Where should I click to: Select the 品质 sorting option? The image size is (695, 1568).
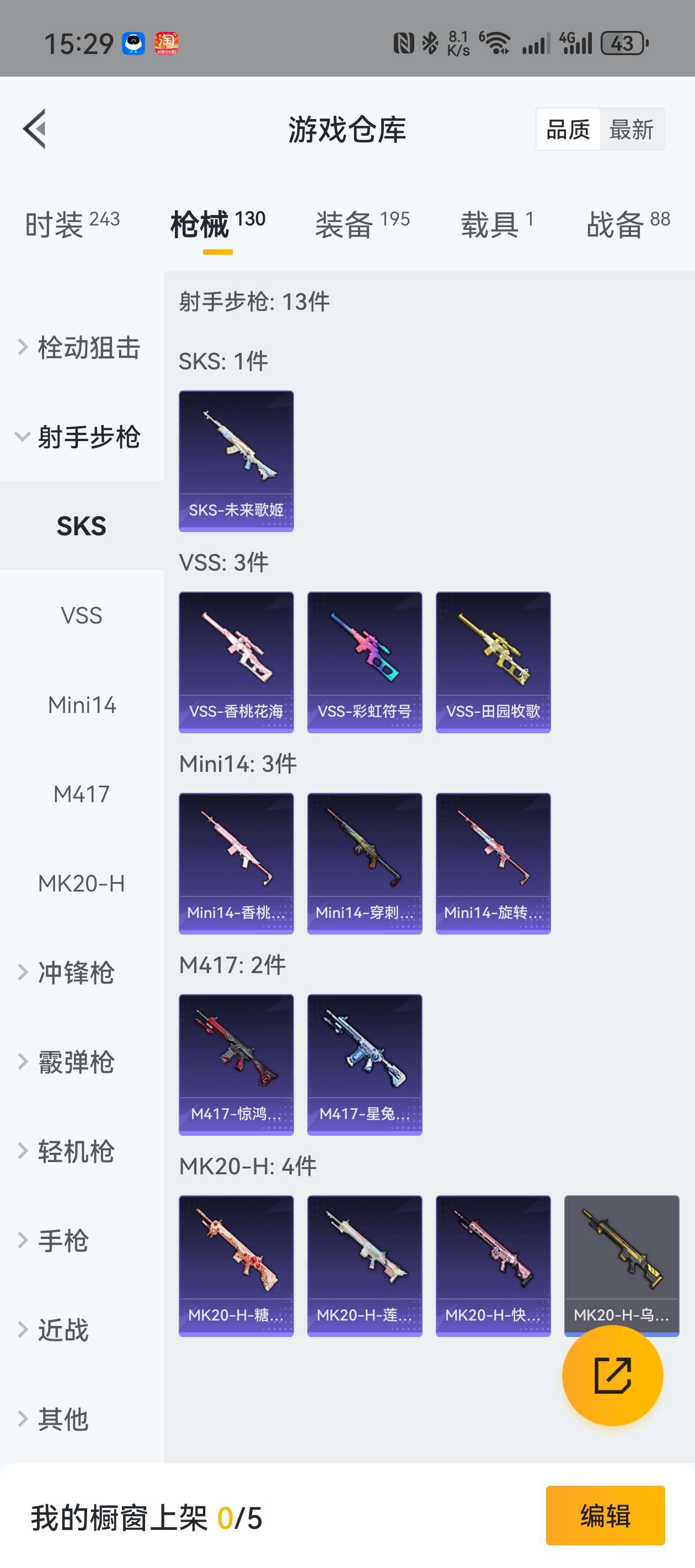click(568, 130)
